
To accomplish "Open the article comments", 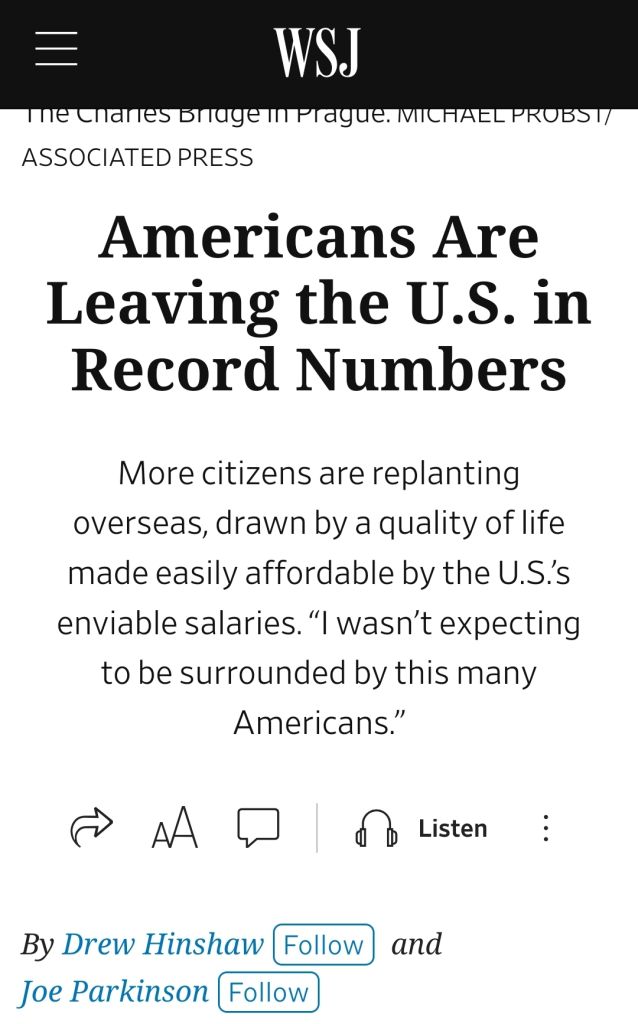I will (x=258, y=827).
